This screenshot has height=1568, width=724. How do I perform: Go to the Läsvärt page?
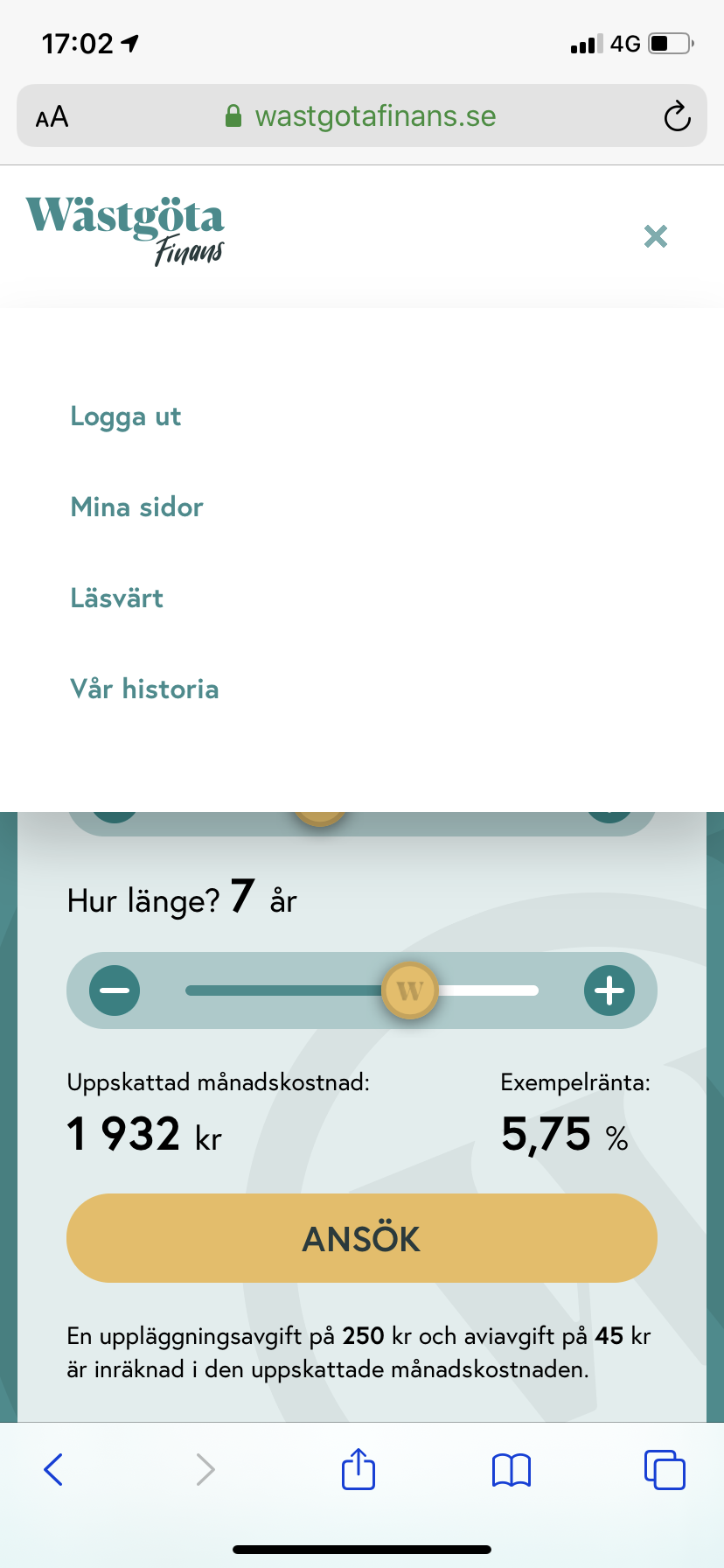[x=117, y=598]
